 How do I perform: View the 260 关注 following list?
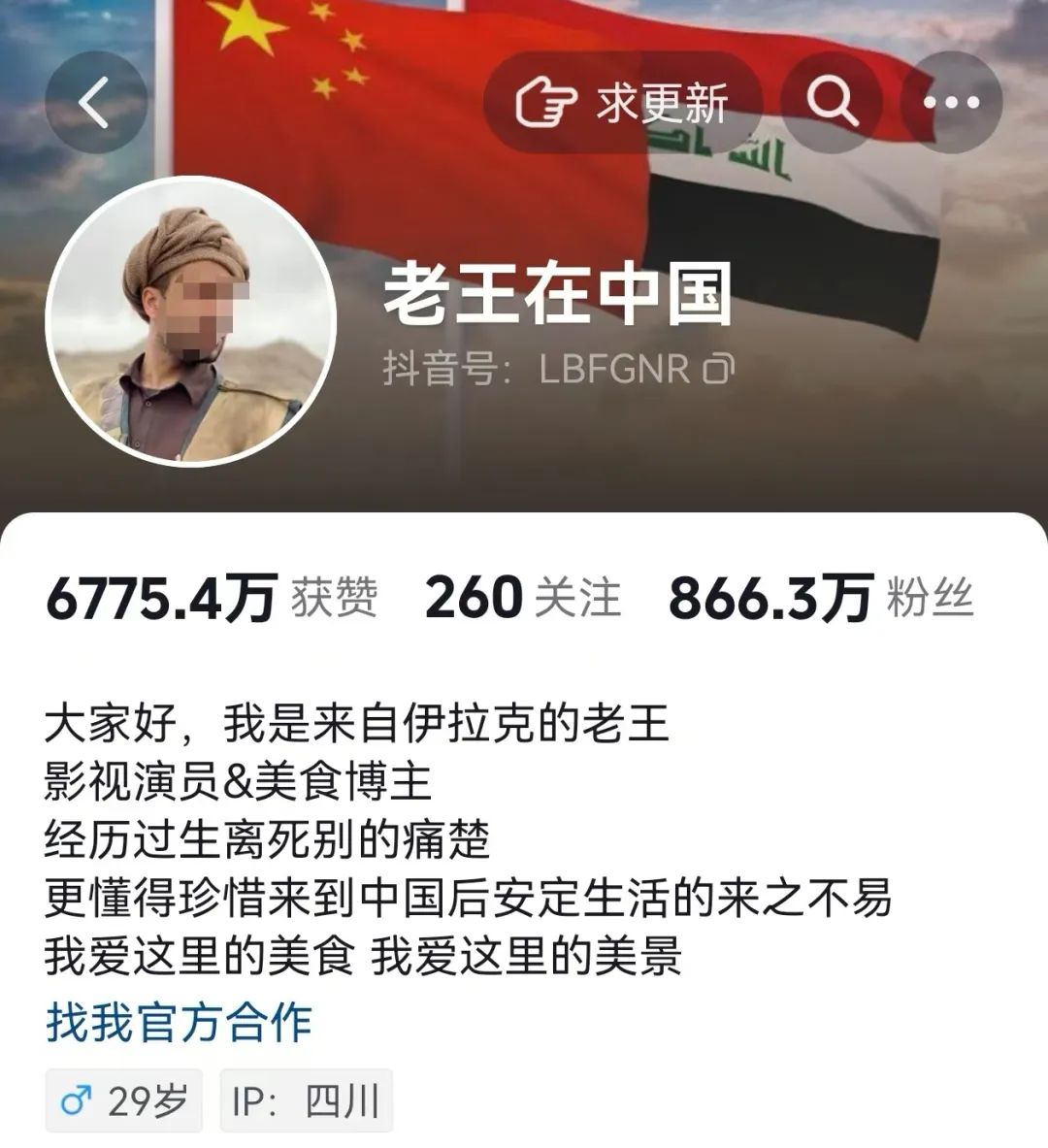pyautogui.click(x=522, y=598)
